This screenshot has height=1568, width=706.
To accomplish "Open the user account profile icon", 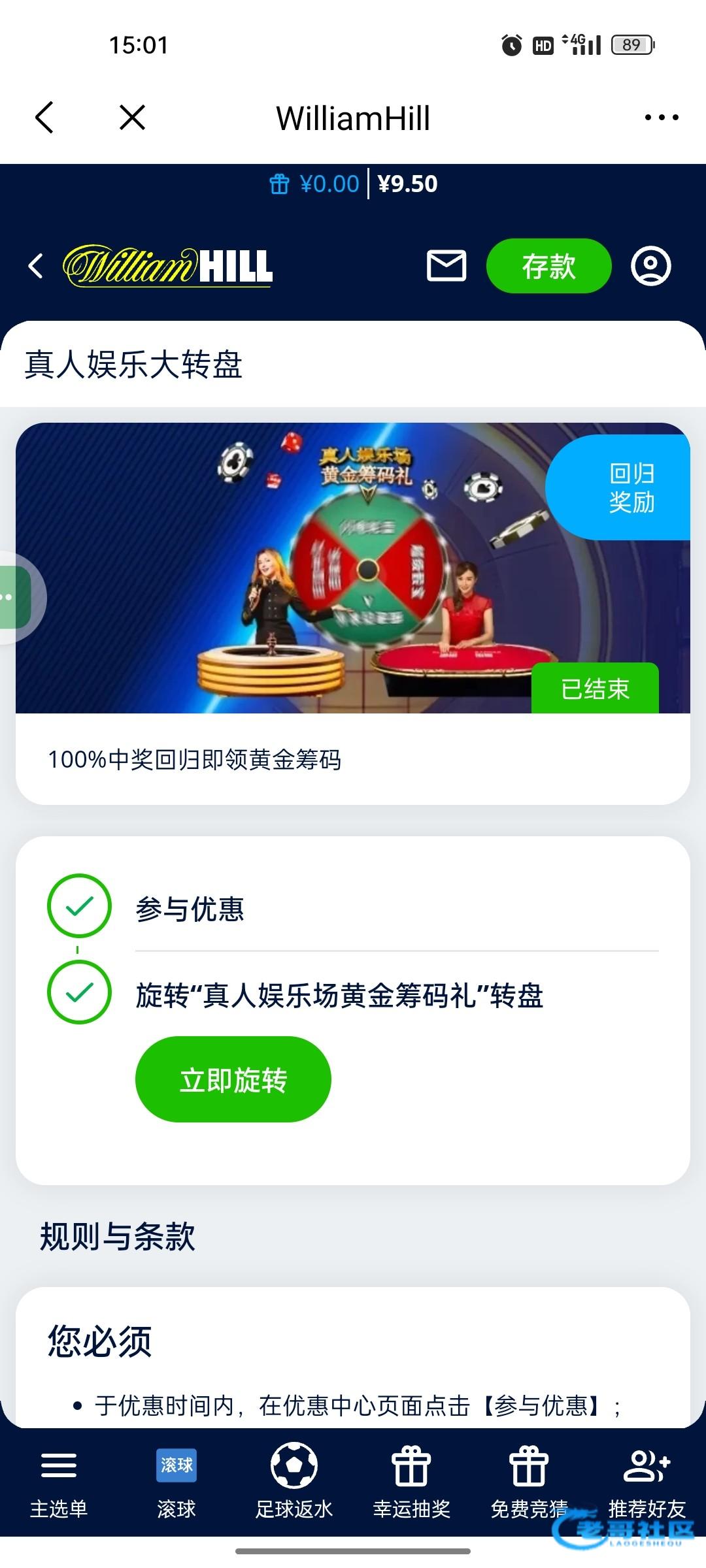I will [650, 266].
